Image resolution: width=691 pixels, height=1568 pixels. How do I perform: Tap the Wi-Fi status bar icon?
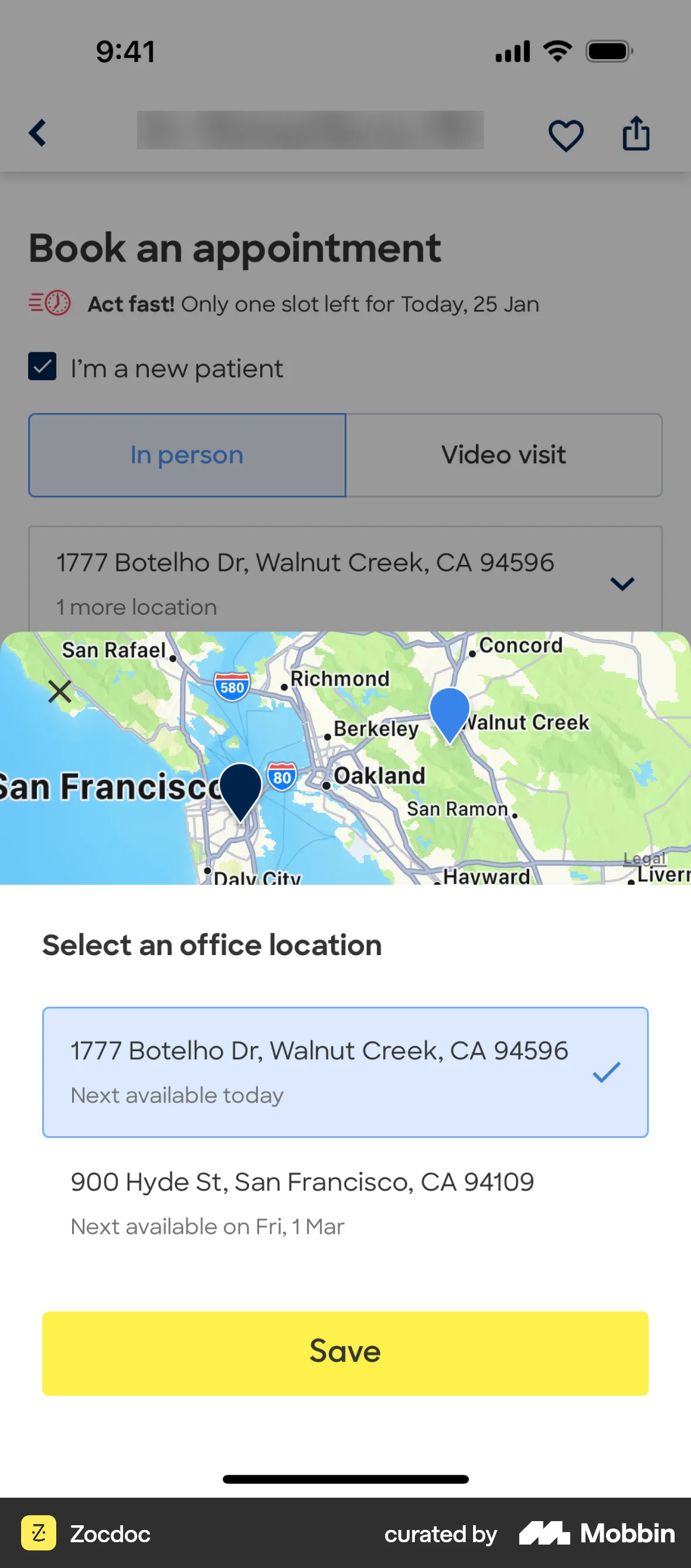point(556,51)
